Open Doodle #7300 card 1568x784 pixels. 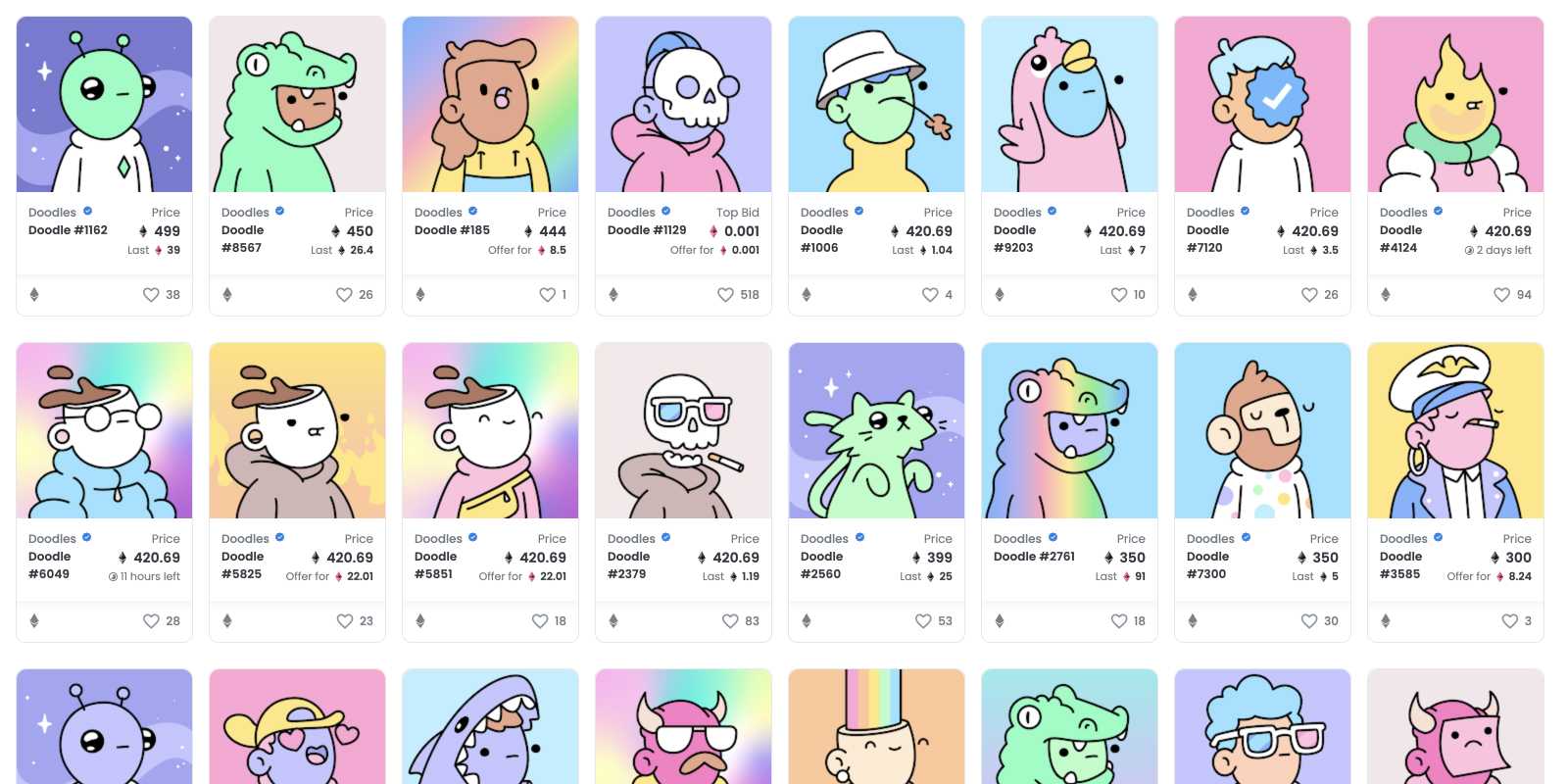coord(1262,430)
